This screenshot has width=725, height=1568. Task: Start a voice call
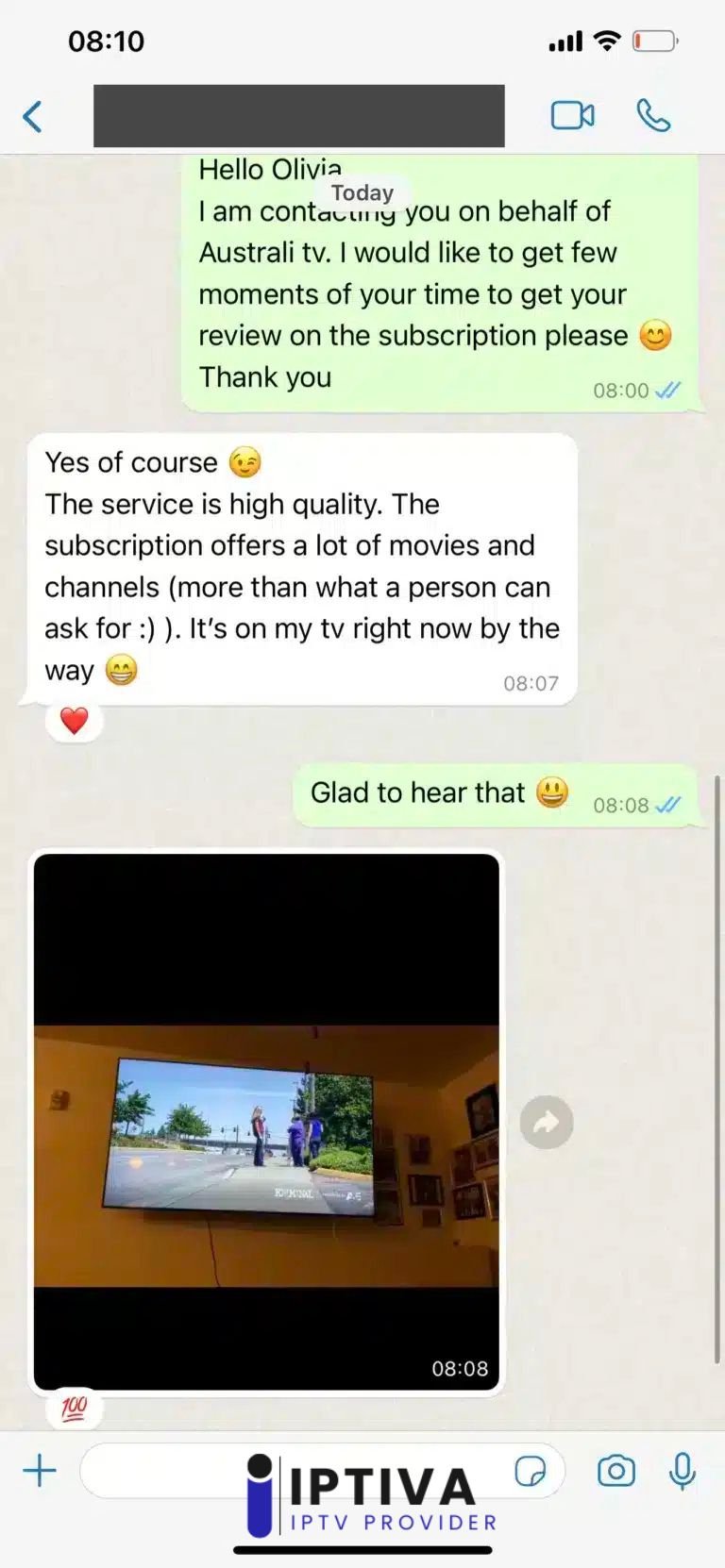click(653, 116)
